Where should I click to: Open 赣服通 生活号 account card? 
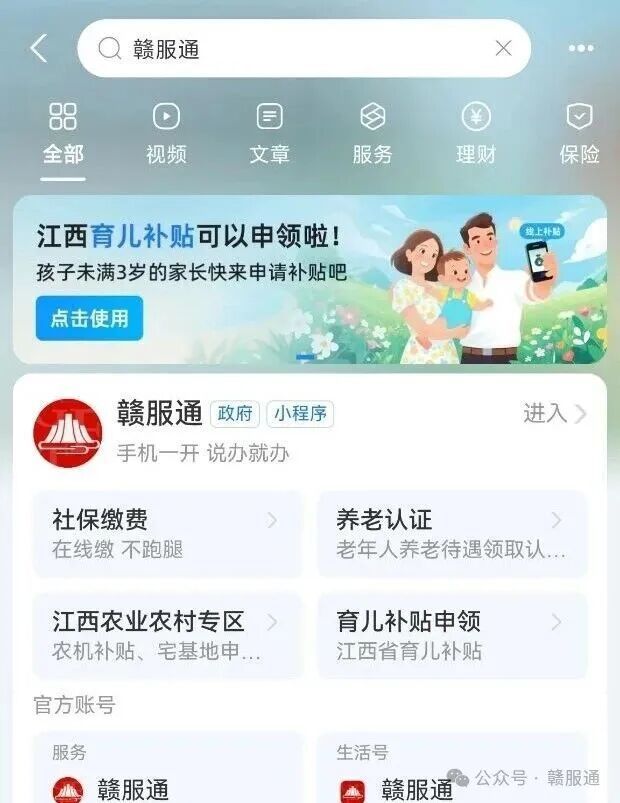(x=452, y=768)
